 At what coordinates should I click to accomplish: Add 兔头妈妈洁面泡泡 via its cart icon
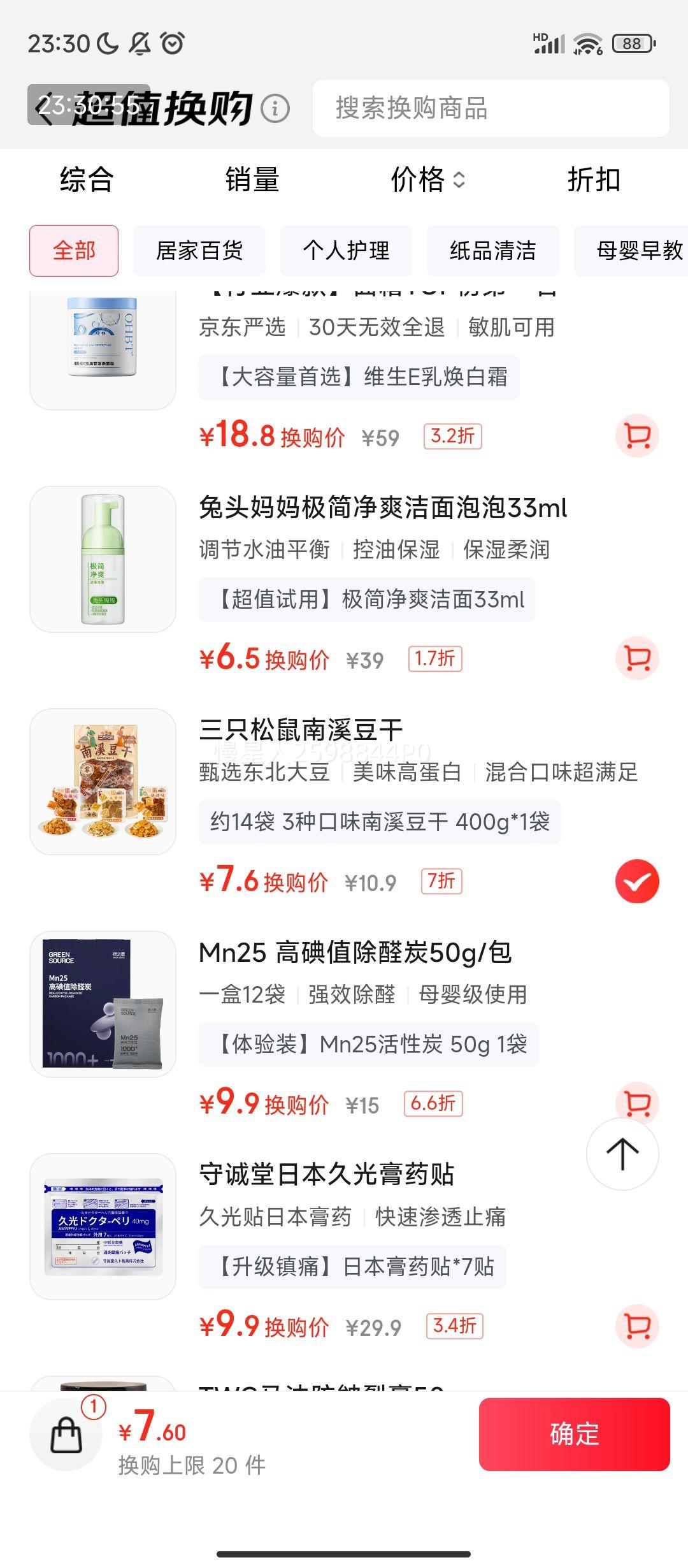pos(636,658)
